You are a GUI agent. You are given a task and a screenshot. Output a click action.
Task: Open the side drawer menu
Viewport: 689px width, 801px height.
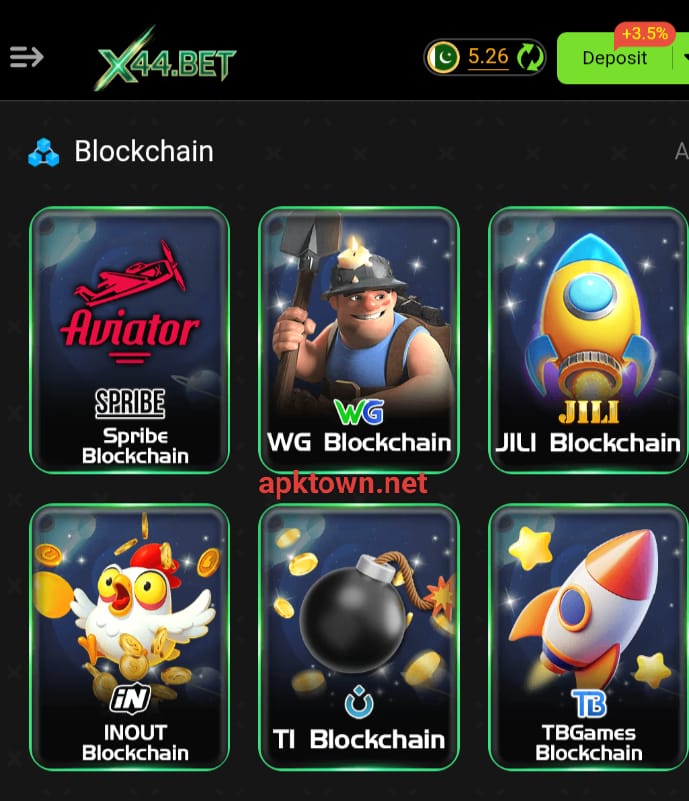pyautogui.click(x=27, y=57)
